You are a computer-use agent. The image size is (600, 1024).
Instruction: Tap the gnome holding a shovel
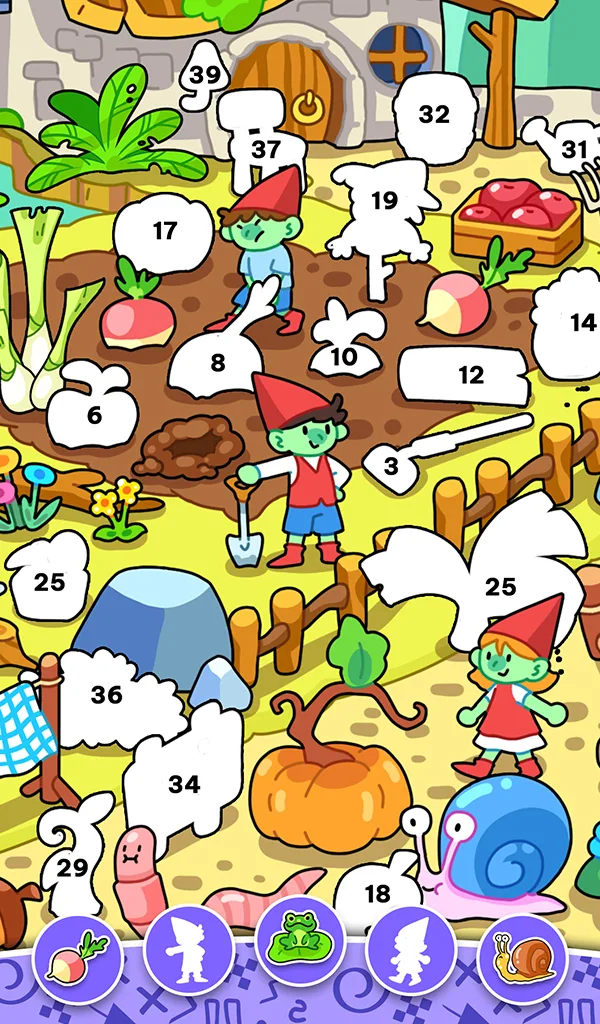coord(302,470)
